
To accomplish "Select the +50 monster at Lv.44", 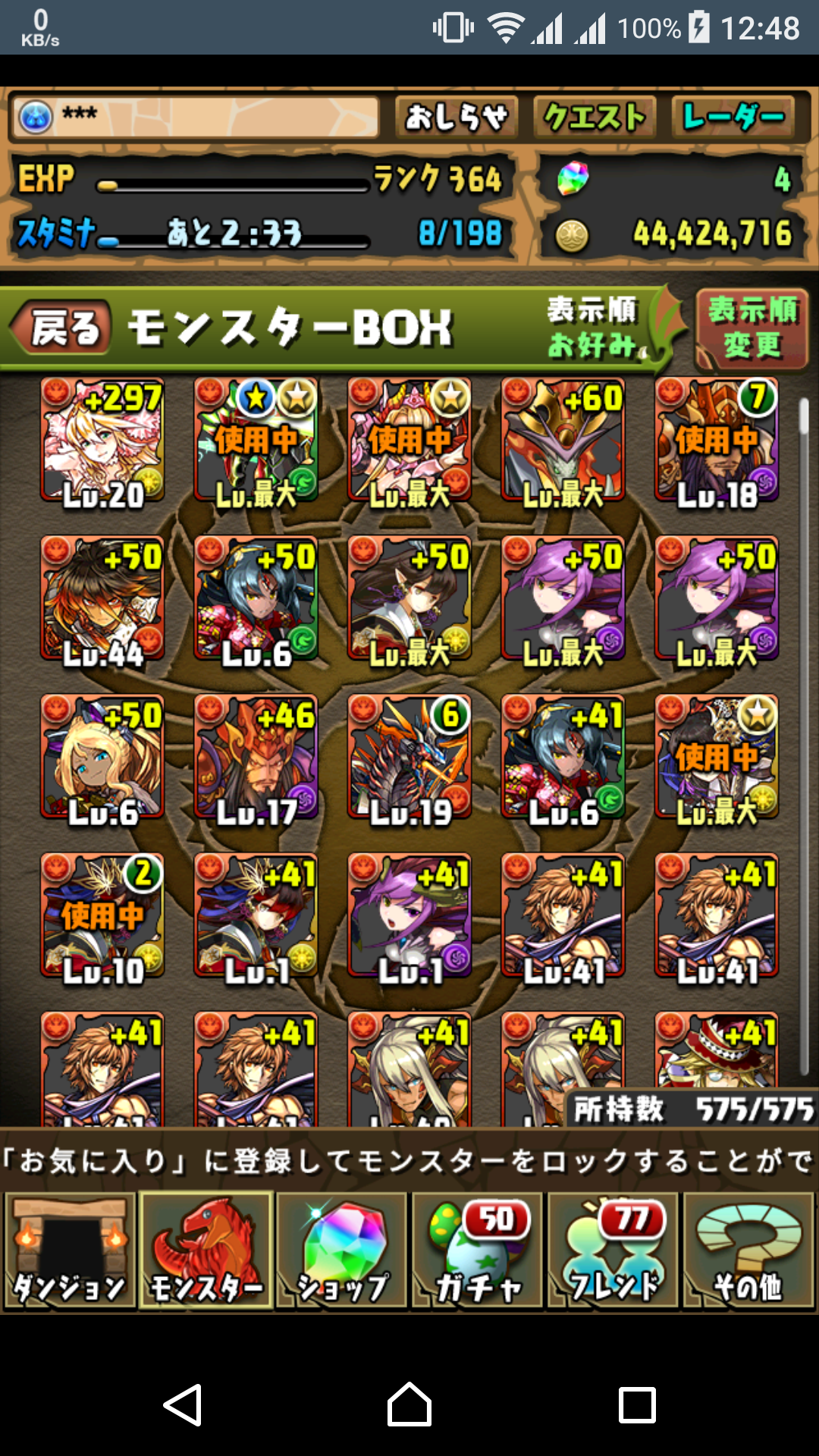I will 102,599.
